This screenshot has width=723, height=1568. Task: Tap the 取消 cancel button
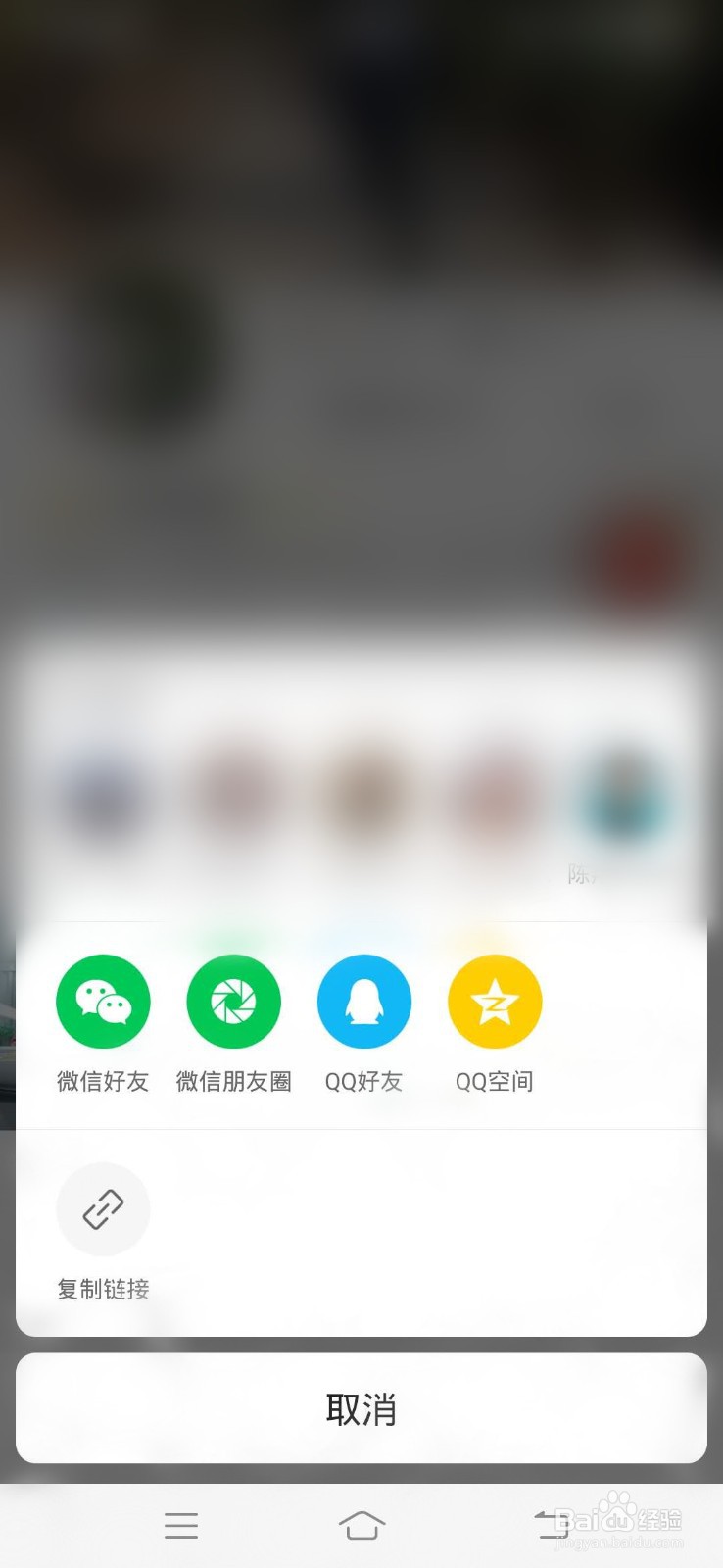point(361,1408)
